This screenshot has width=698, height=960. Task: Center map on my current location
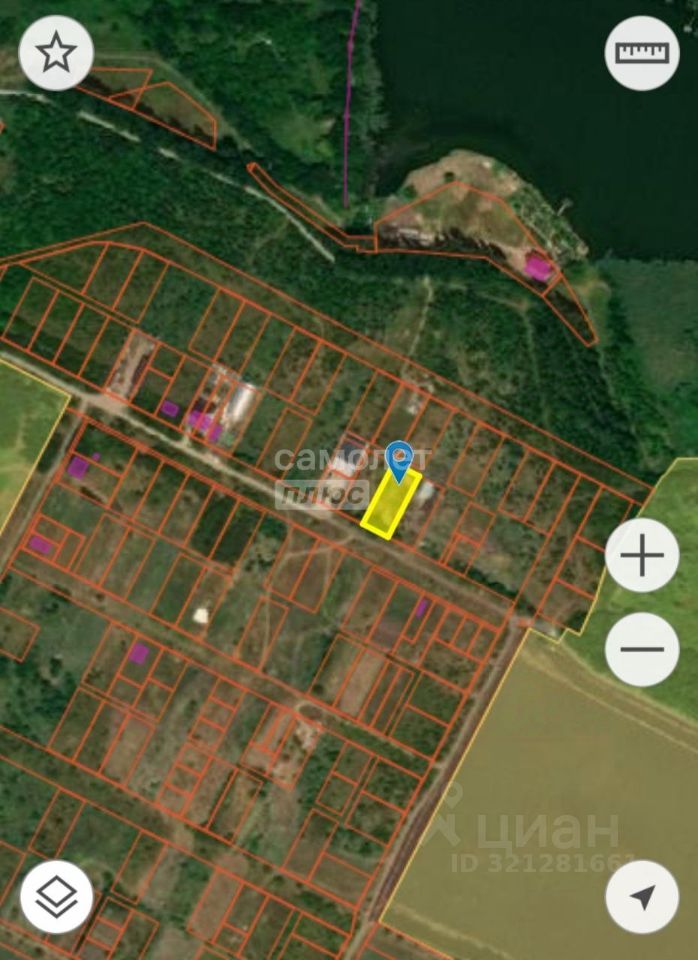coord(641,897)
